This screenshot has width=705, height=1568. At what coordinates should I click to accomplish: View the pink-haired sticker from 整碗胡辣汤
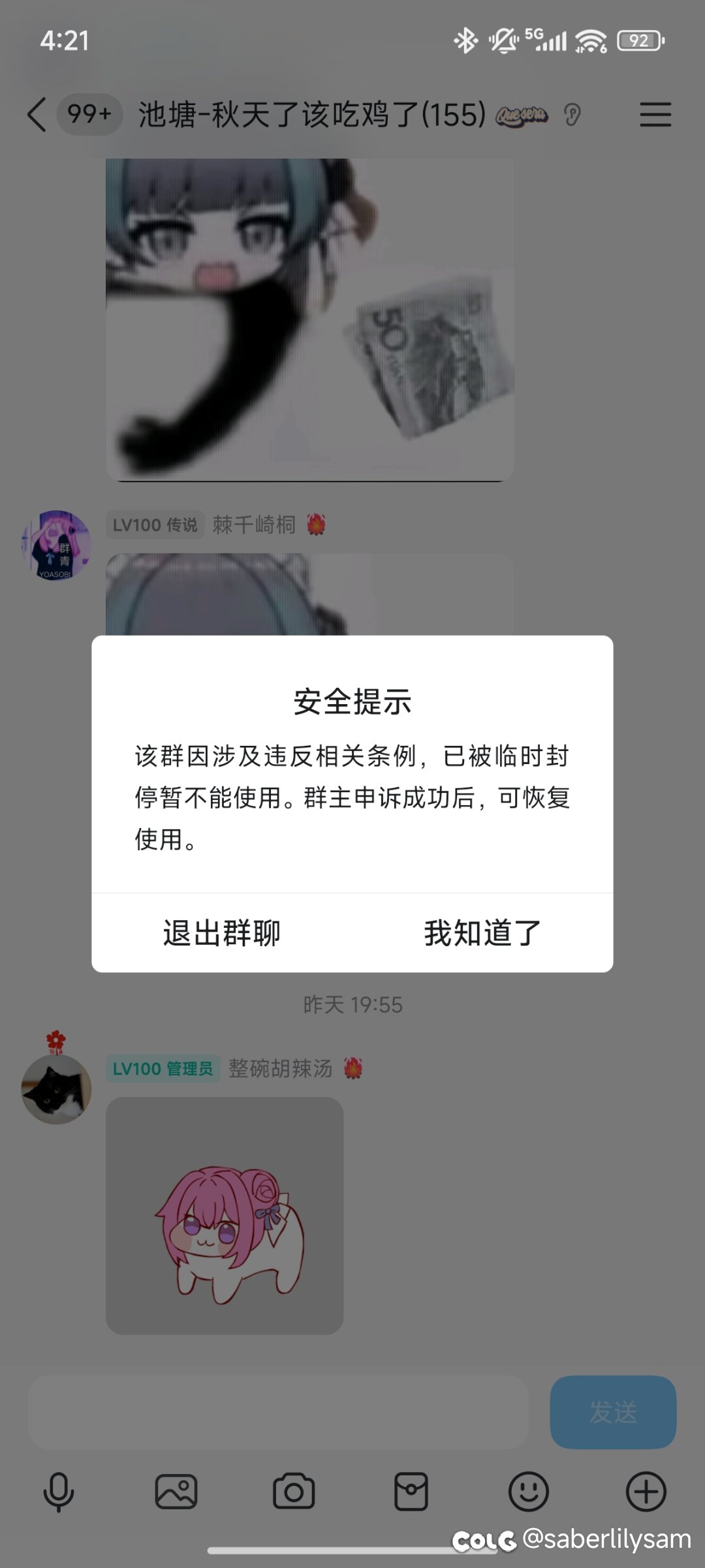225,1215
